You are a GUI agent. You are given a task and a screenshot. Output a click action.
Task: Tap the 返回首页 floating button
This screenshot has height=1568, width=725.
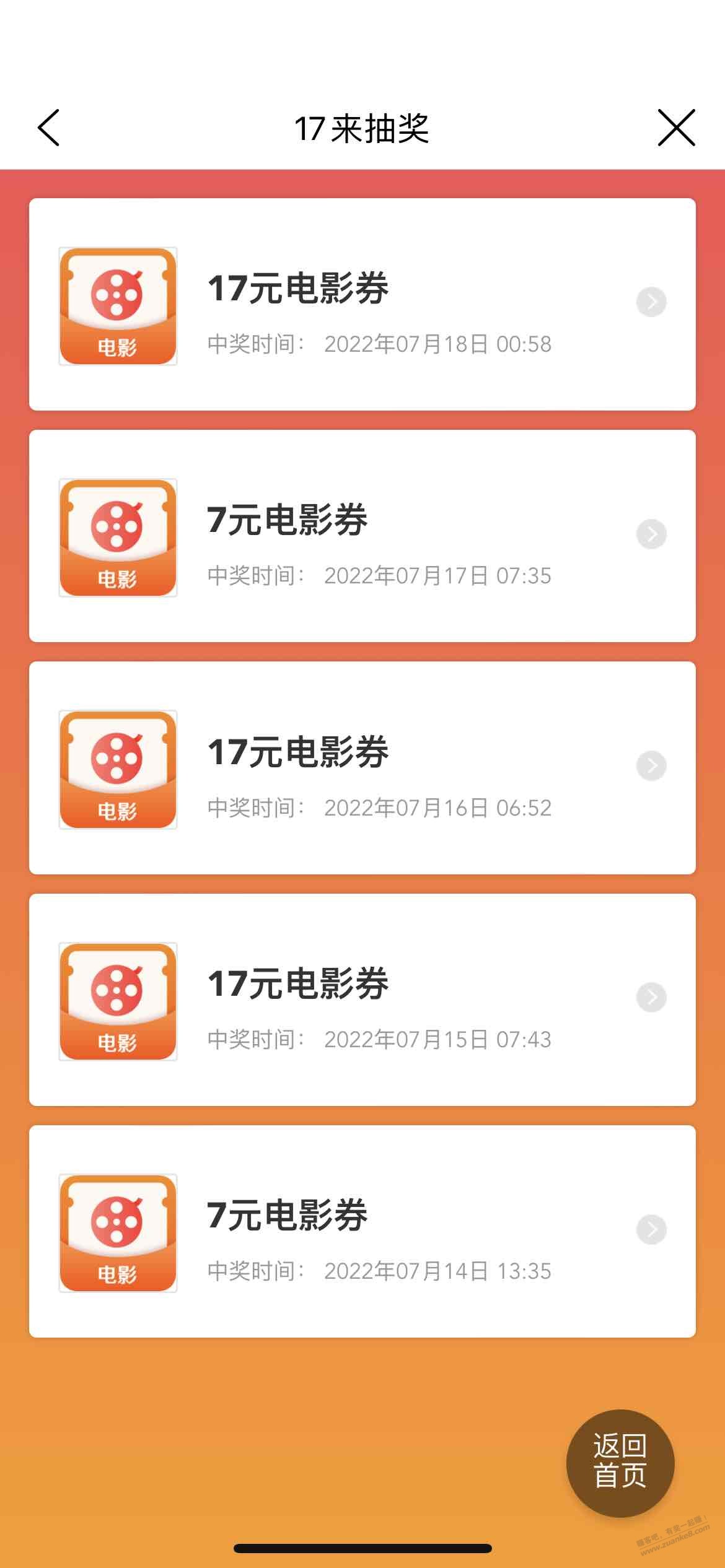(x=620, y=1463)
